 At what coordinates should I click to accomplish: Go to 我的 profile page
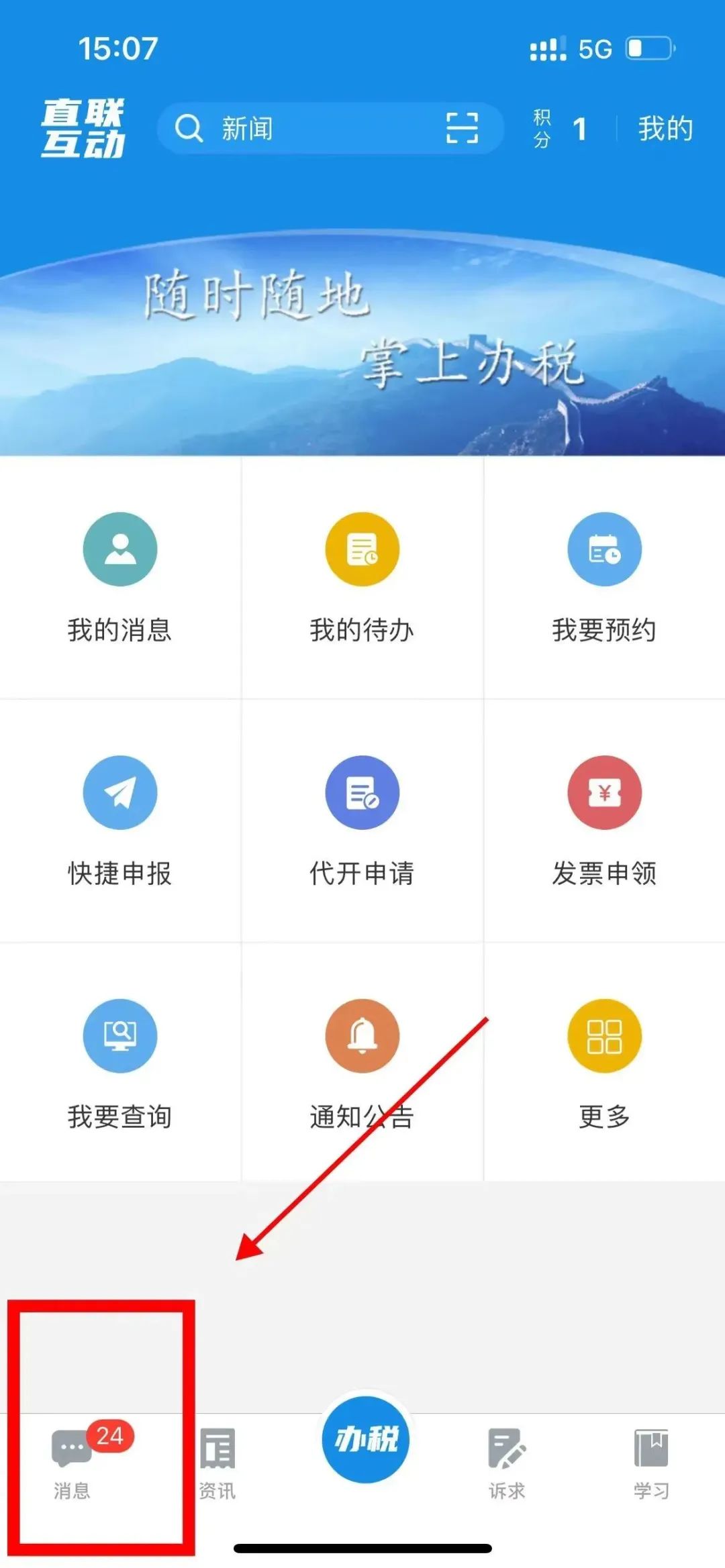pos(665,129)
